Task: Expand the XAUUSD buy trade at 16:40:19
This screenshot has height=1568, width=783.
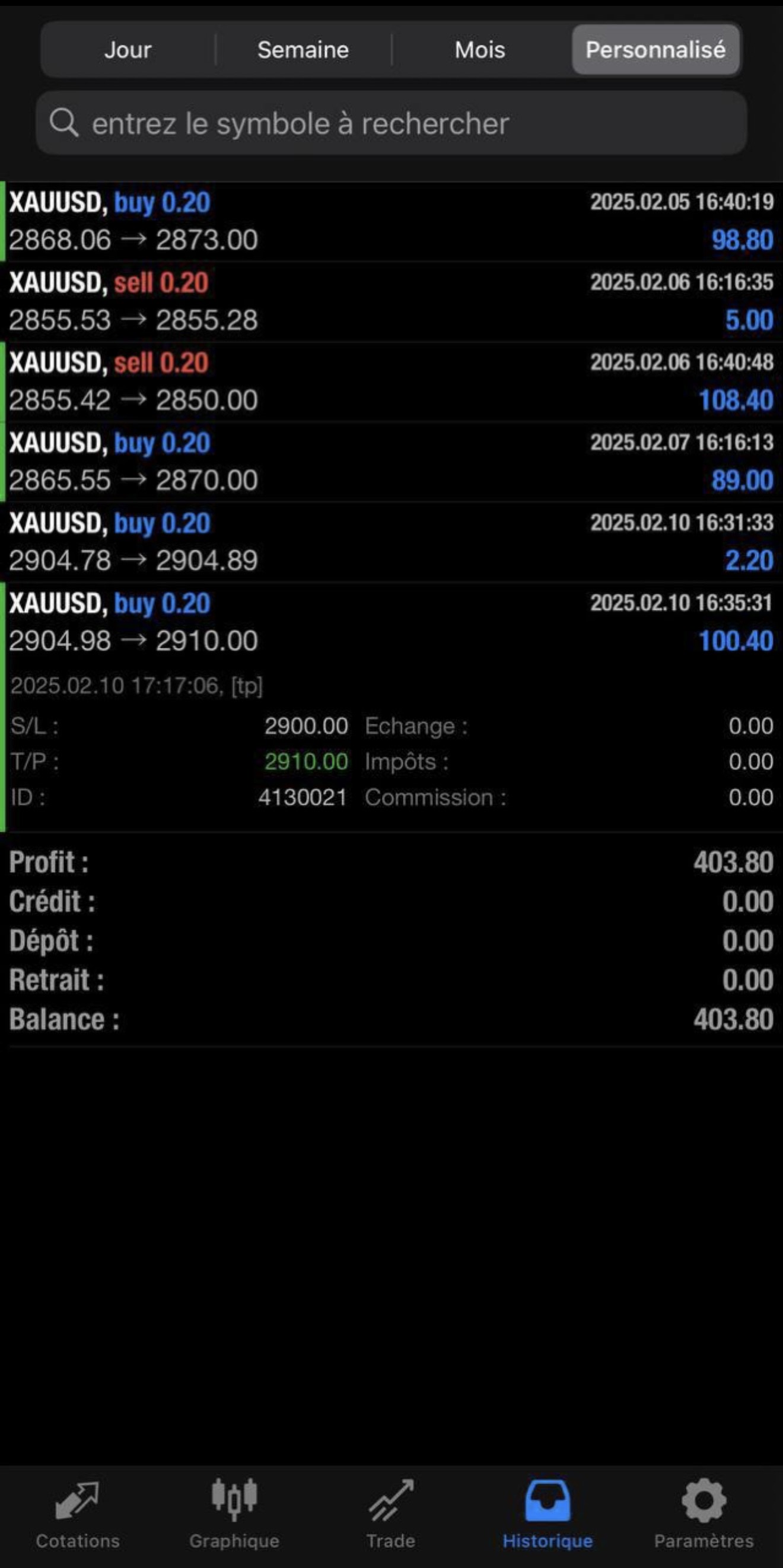Action: pyautogui.click(x=391, y=221)
